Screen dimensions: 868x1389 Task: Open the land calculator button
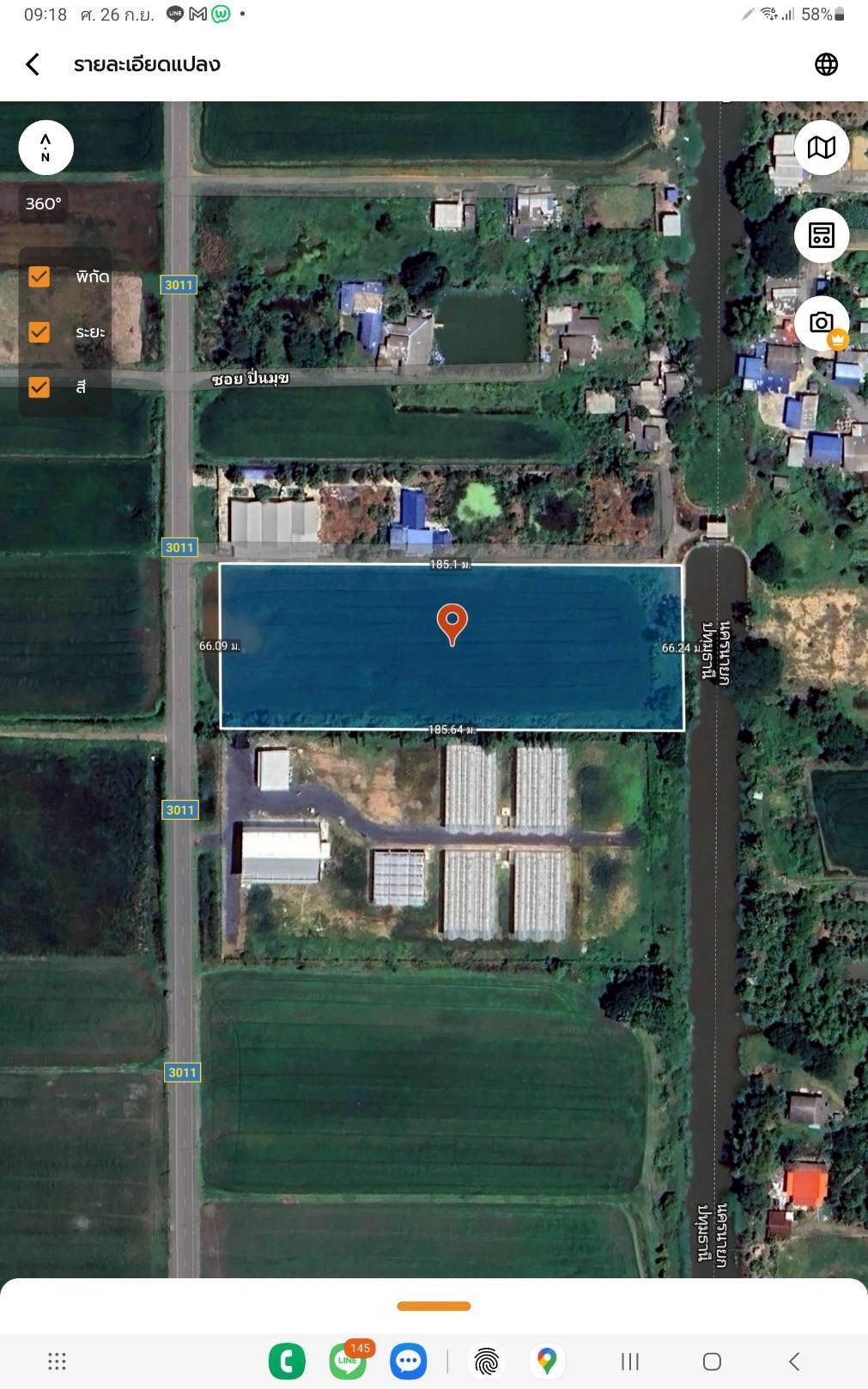pyautogui.click(x=821, y=234)
